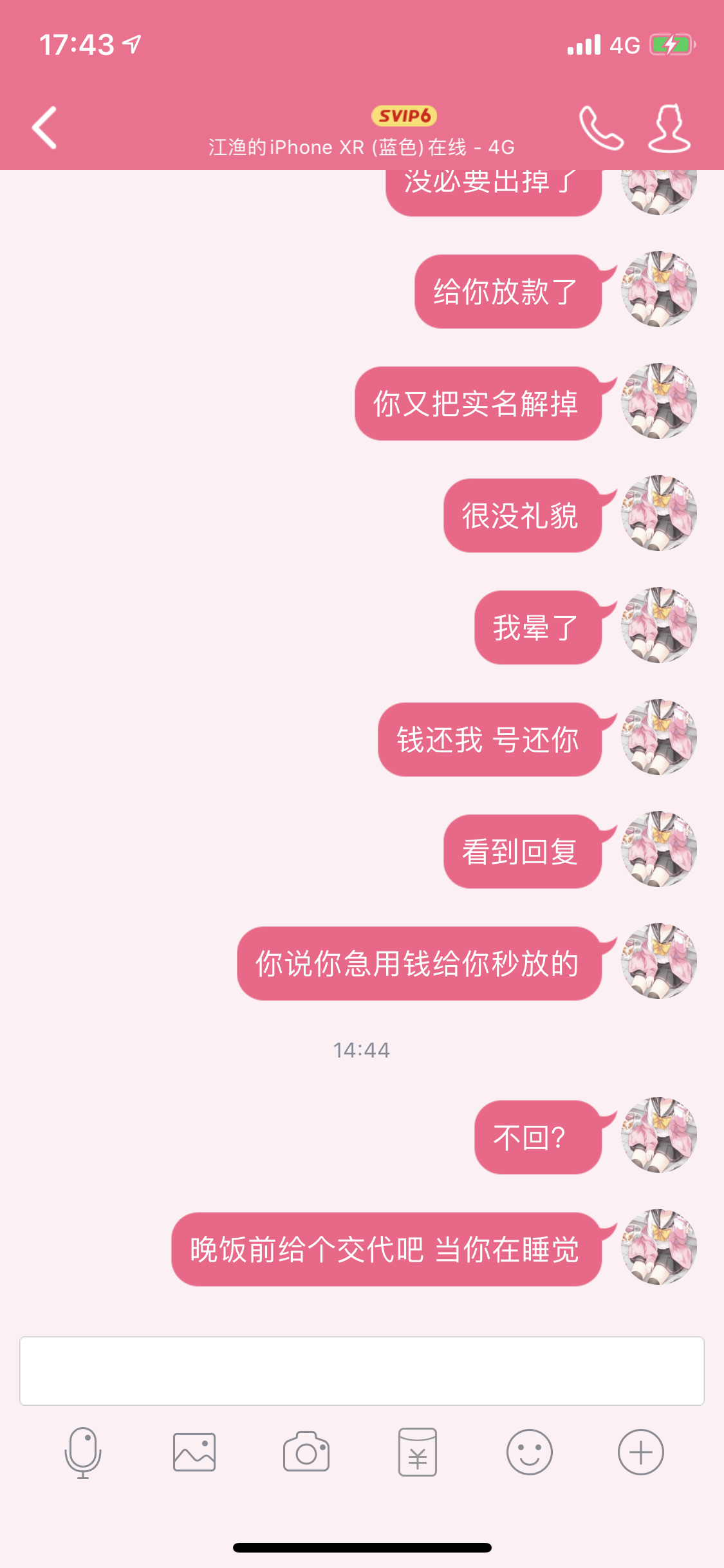Go back from this chat

pyautogui.click(x=44, y=127)
